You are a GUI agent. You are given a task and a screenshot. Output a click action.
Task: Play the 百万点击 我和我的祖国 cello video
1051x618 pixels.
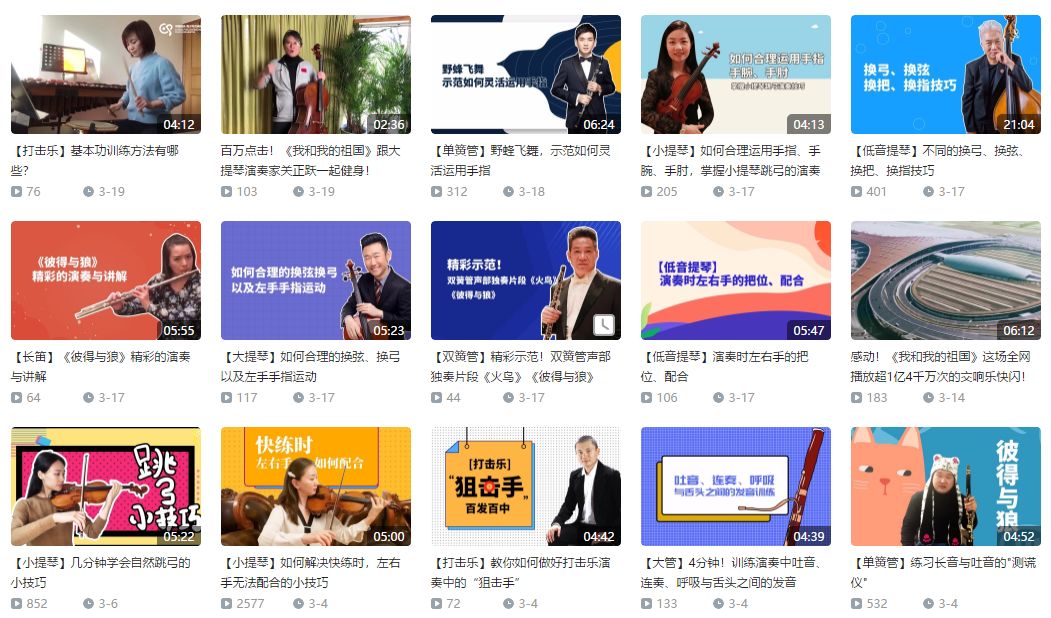point(315,75)
